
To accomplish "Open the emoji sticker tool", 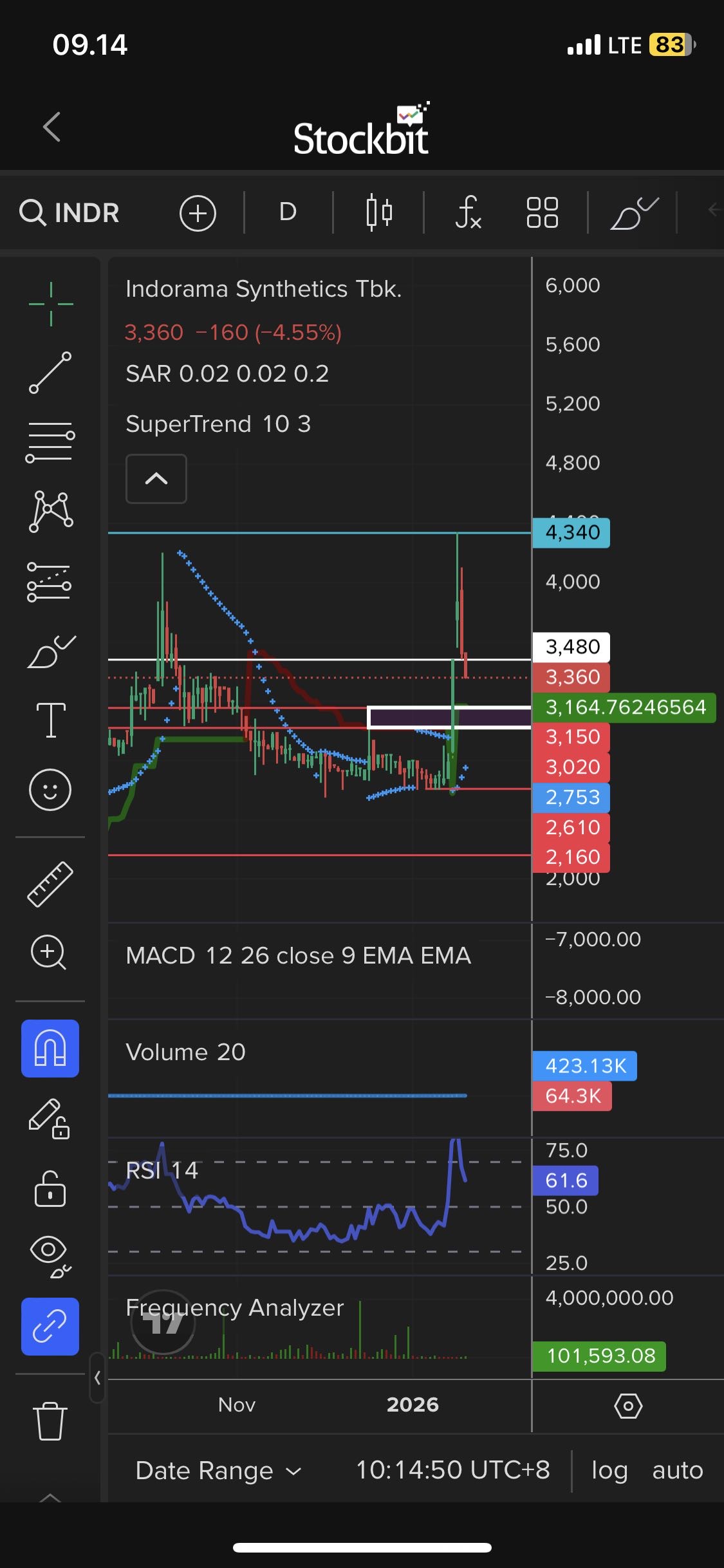I will pyautogui.click(x=50, y=789).
